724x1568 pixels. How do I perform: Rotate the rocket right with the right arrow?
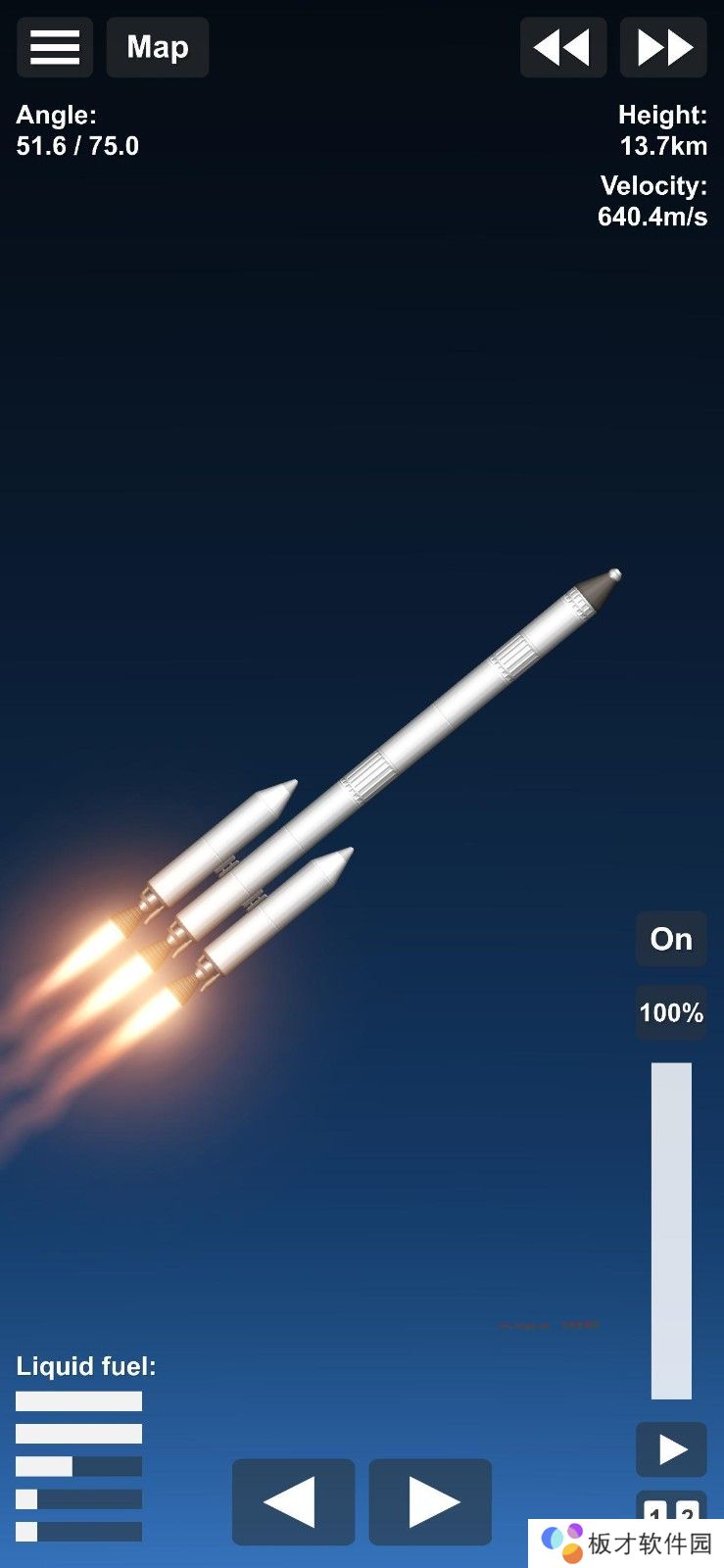tap(431, 1501)
